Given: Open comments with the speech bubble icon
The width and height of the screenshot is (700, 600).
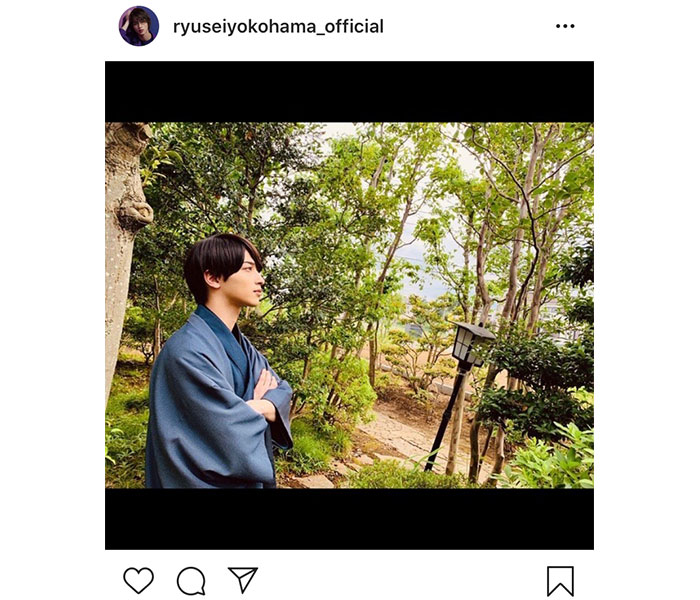Looking at the screenshot, I should click(x=190, y=581).
